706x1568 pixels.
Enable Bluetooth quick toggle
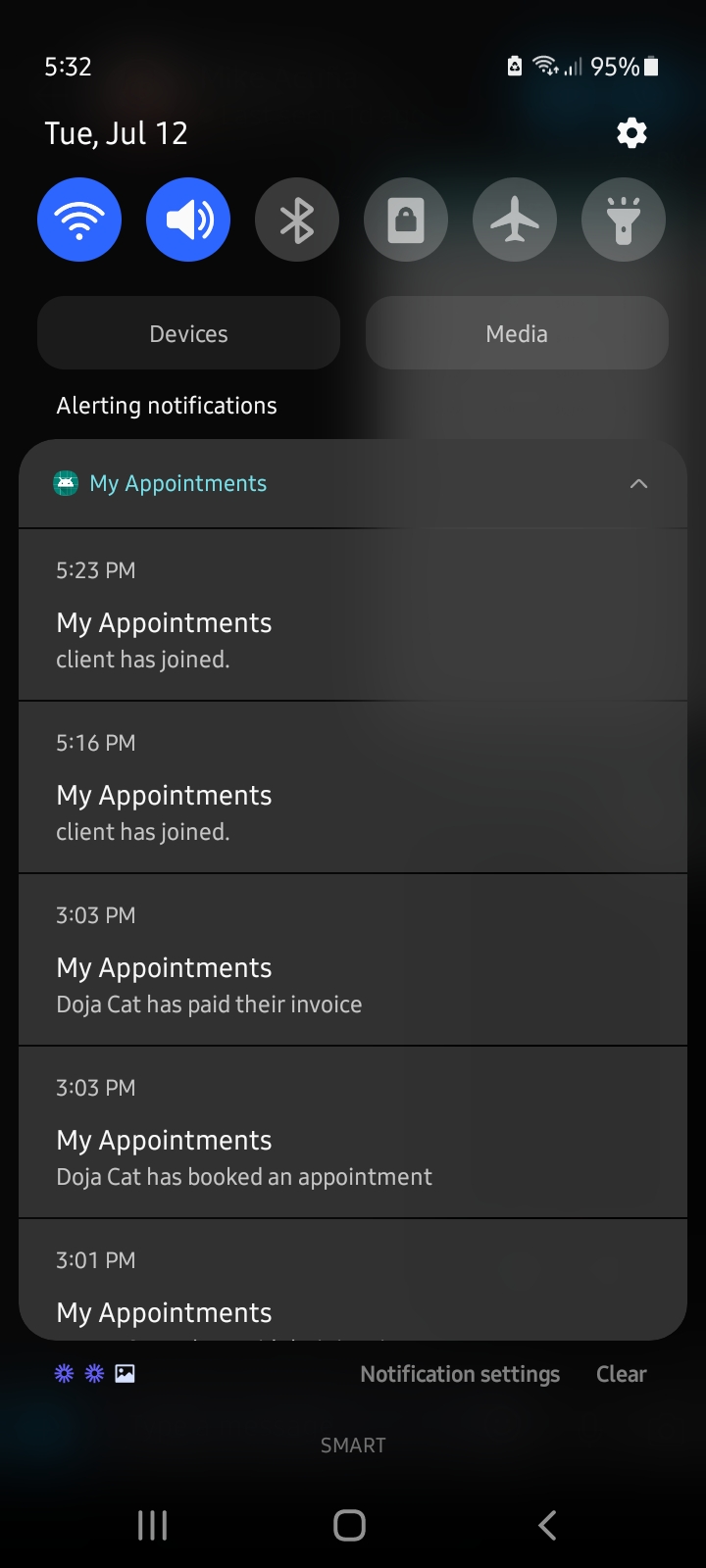click(x=297, y=220)
